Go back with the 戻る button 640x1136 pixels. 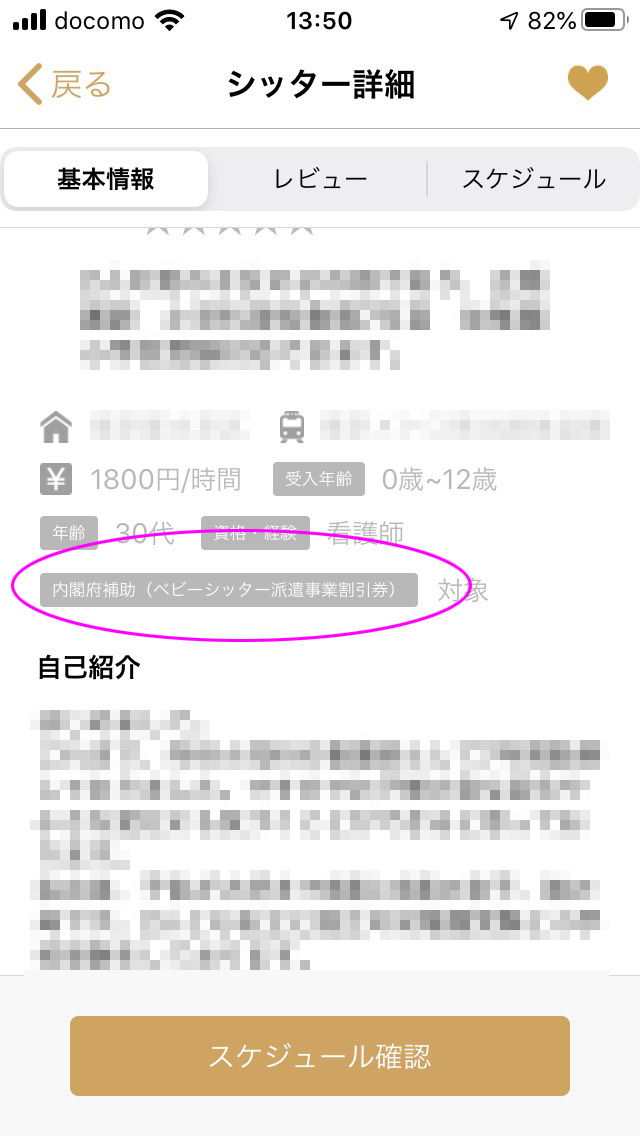pyautogui.click(x=64, y=84)
